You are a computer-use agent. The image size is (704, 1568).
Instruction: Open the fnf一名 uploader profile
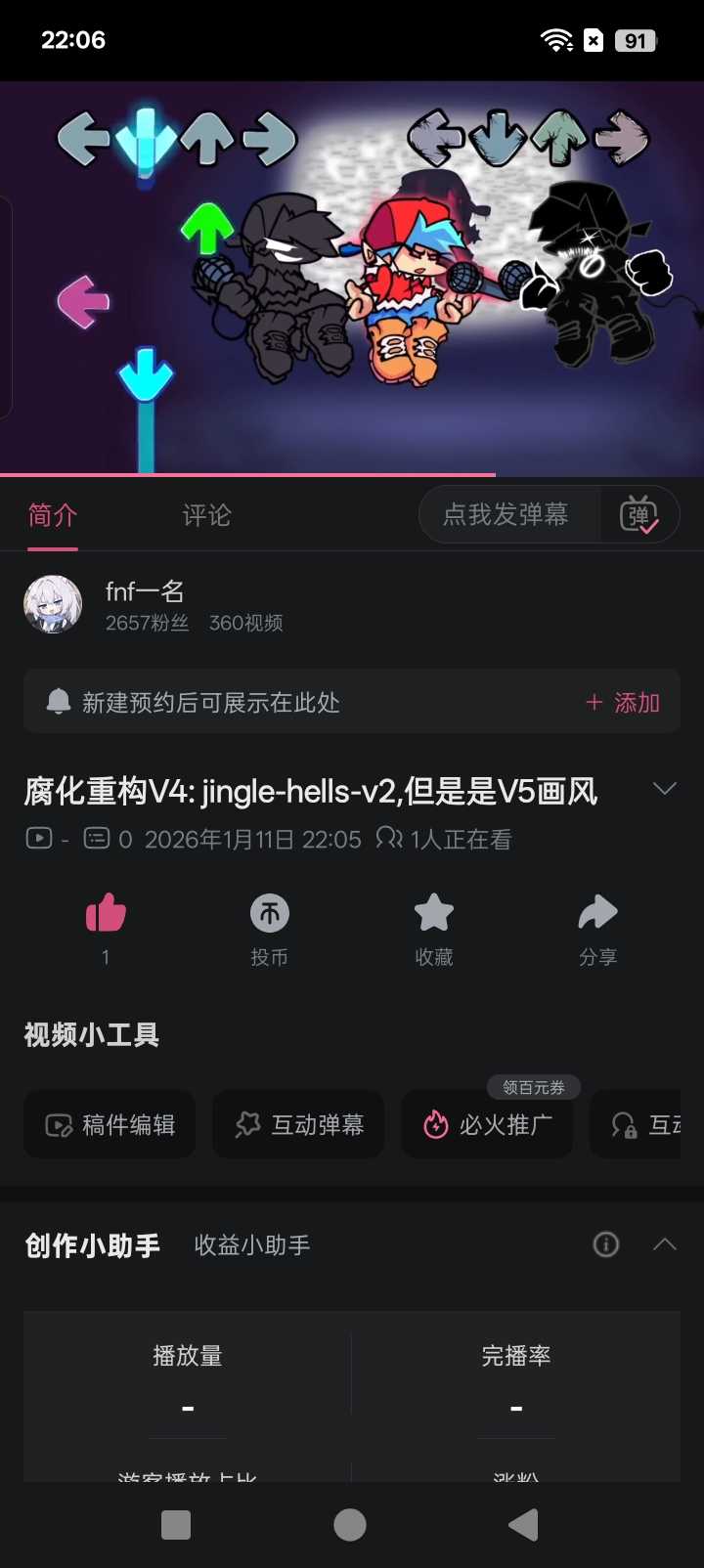click(x=145, y=591)
